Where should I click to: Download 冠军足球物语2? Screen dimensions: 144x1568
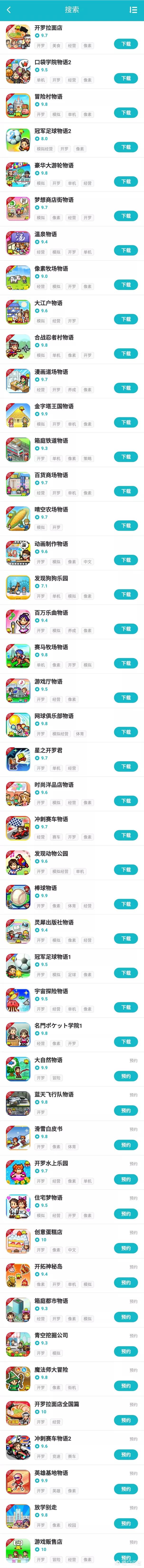(x=125, y=147)
